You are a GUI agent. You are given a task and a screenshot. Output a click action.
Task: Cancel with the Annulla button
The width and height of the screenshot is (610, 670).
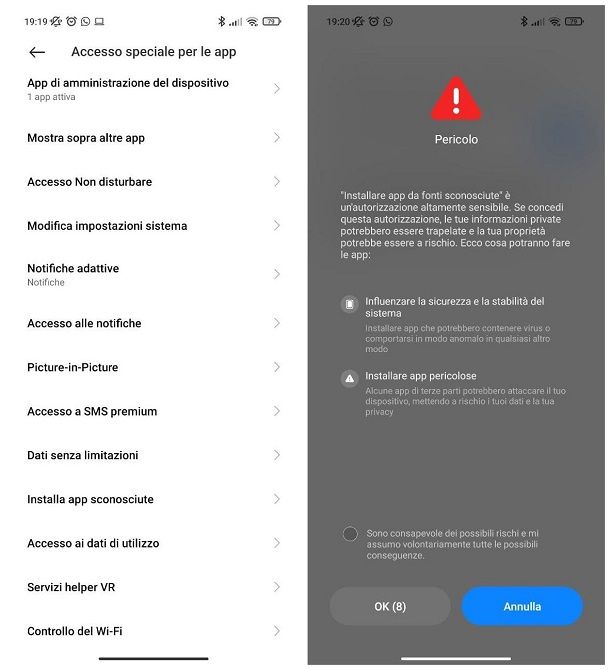click(522, 606)
